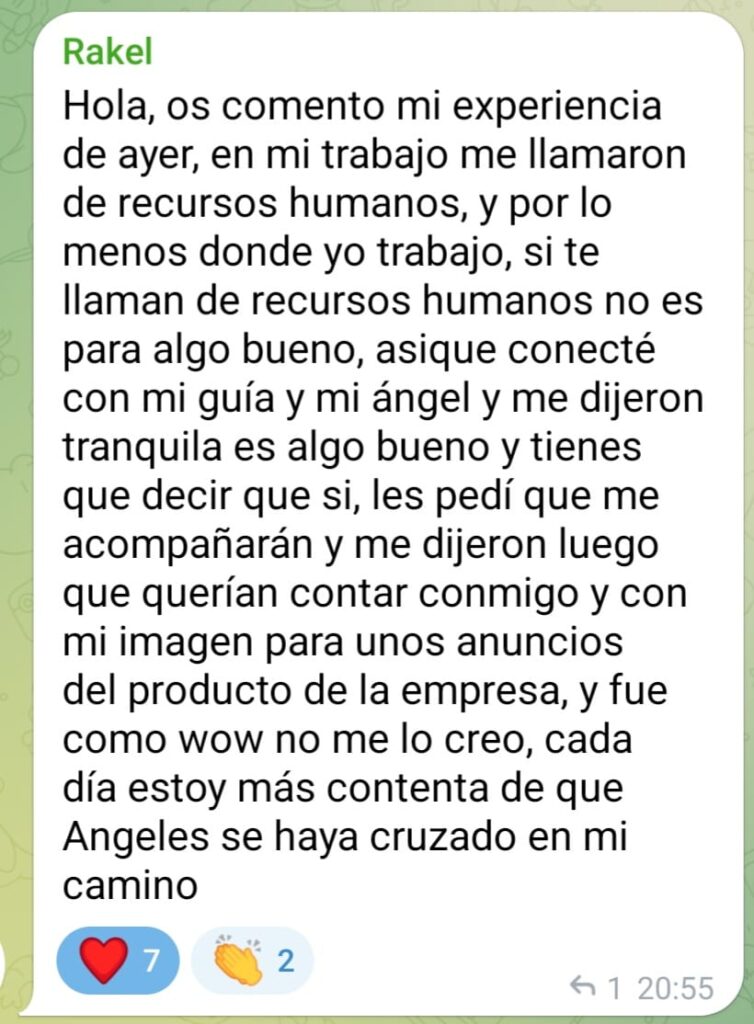Screen dimensions: 754x1024
Task: Open Rakel's profile from sender name
Action: (108, 51)
